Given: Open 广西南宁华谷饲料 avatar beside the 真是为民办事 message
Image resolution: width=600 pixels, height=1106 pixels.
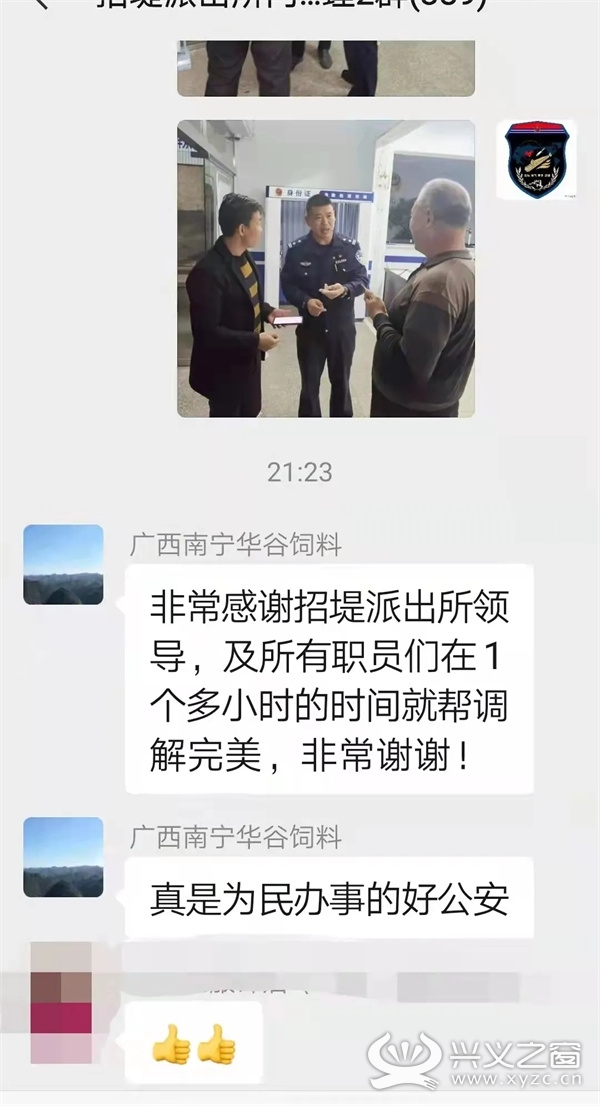Looking at the screenshot, I should pos(63,857).
